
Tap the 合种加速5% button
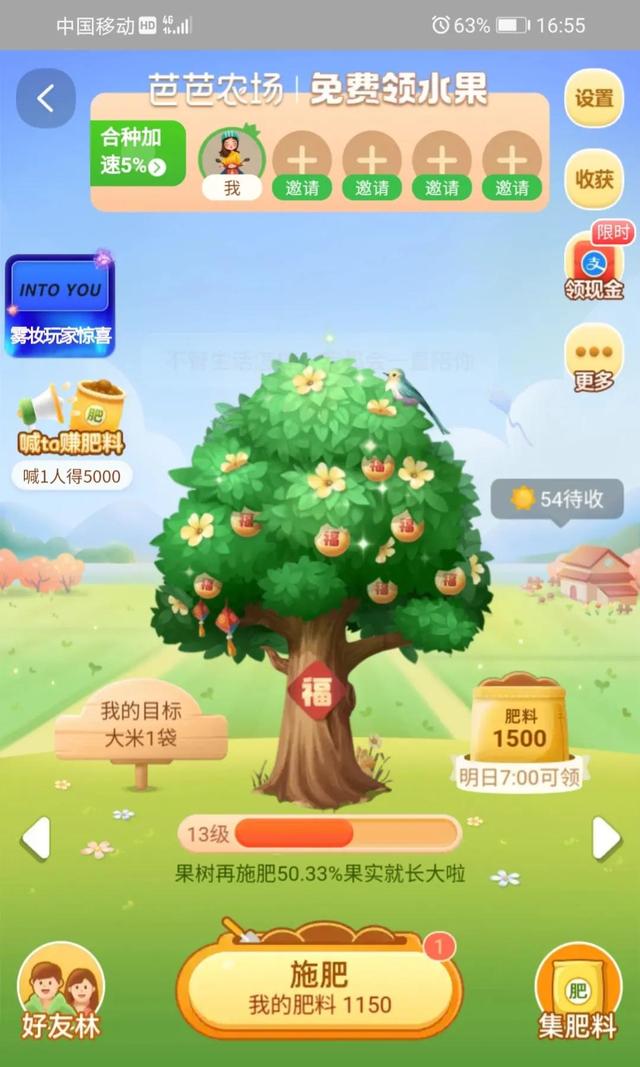point(137,153)
